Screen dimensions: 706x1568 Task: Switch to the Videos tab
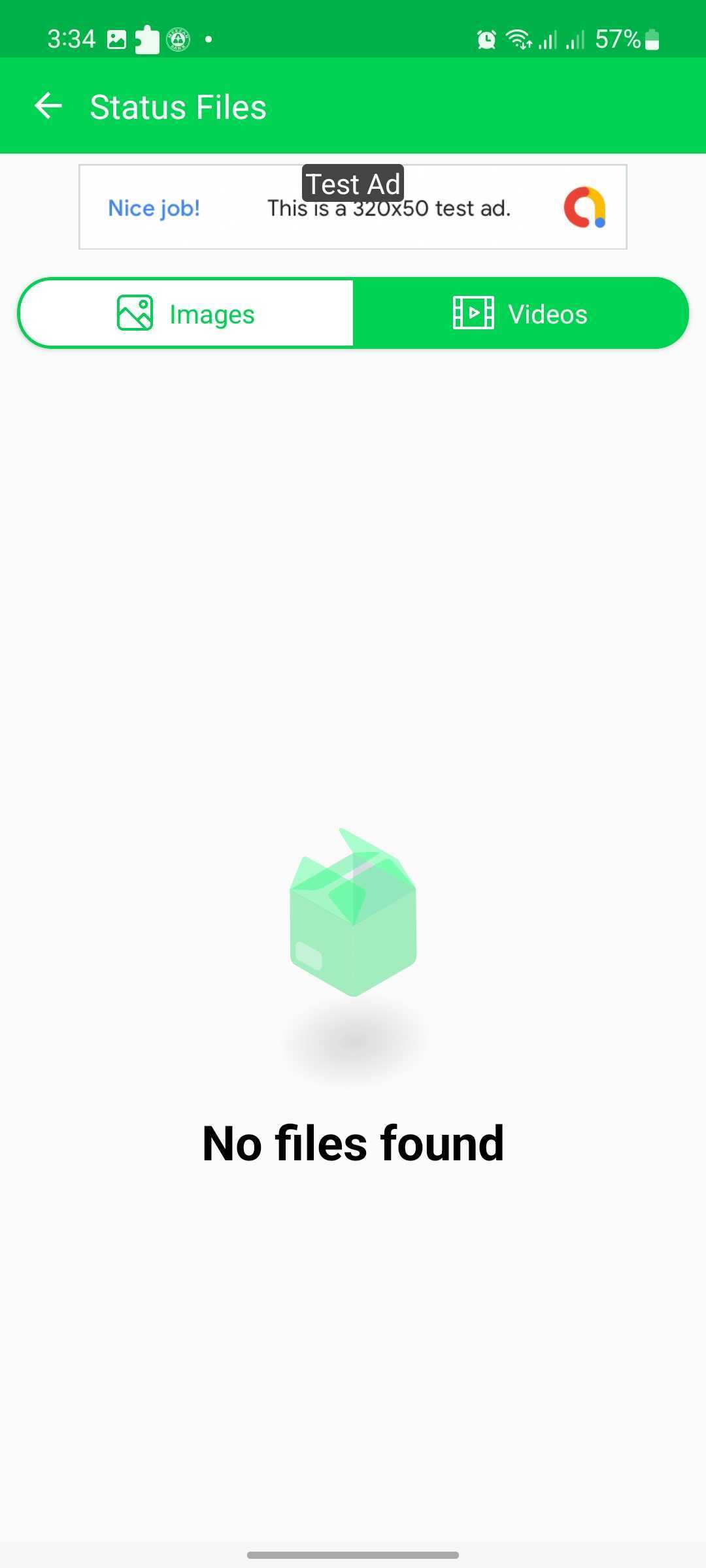pos(520,314)
